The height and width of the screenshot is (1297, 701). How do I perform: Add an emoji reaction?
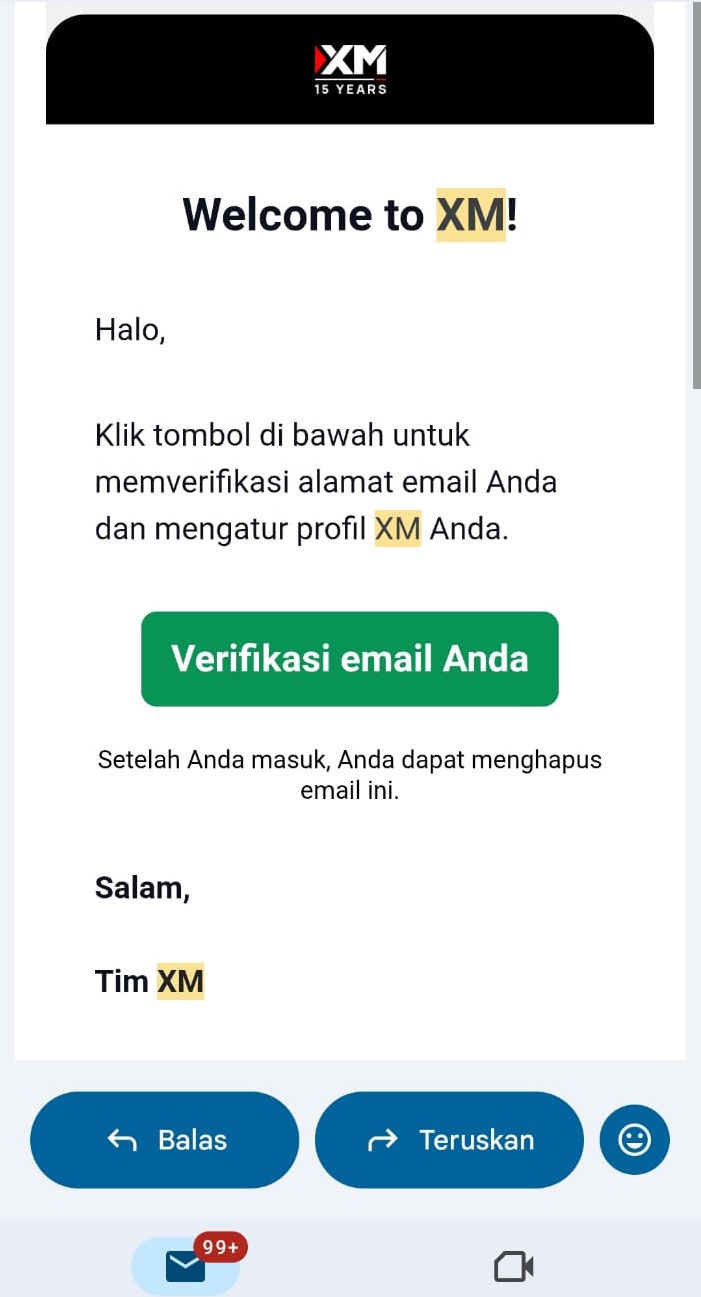coord(634,1140)
